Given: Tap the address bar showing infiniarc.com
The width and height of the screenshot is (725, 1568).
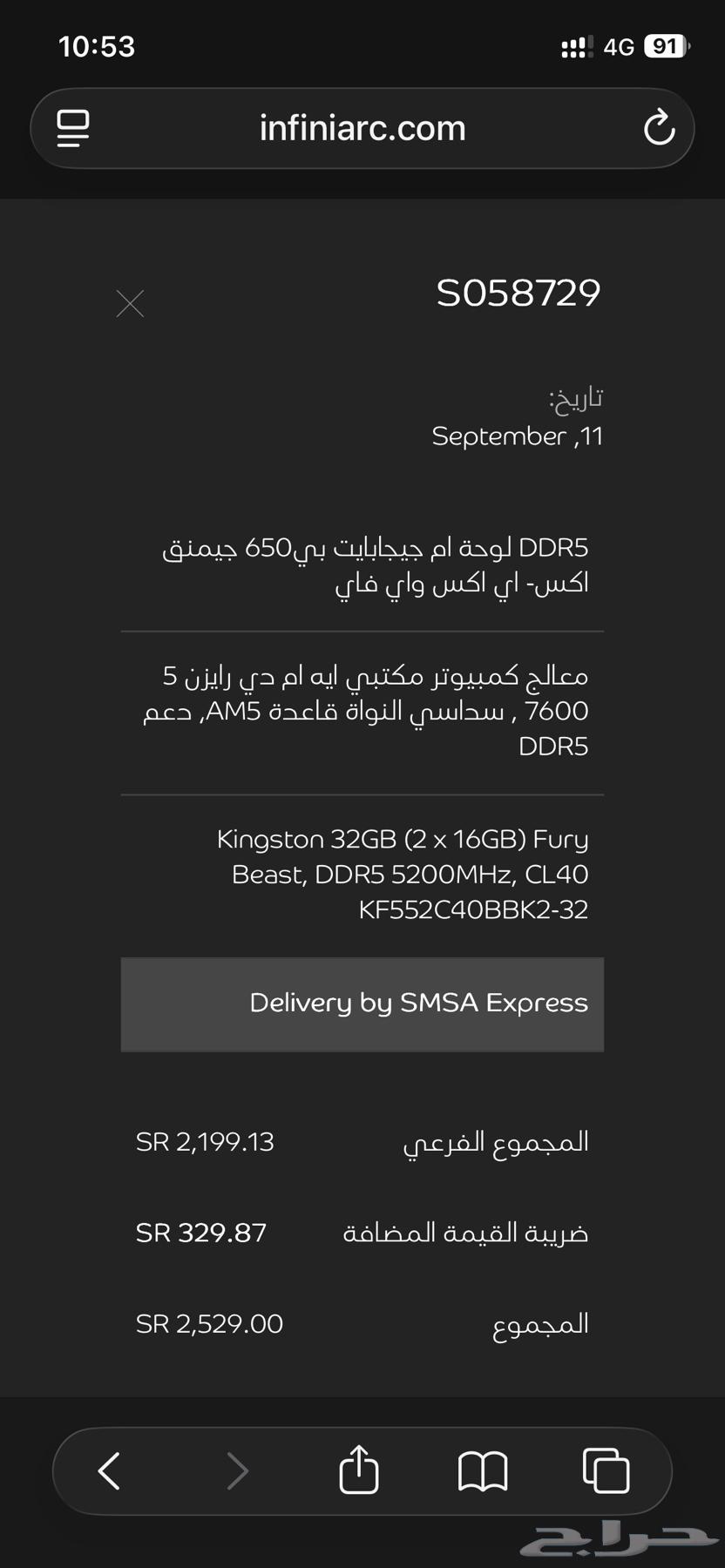Looking at the screenshot, I should pos(362,127).
